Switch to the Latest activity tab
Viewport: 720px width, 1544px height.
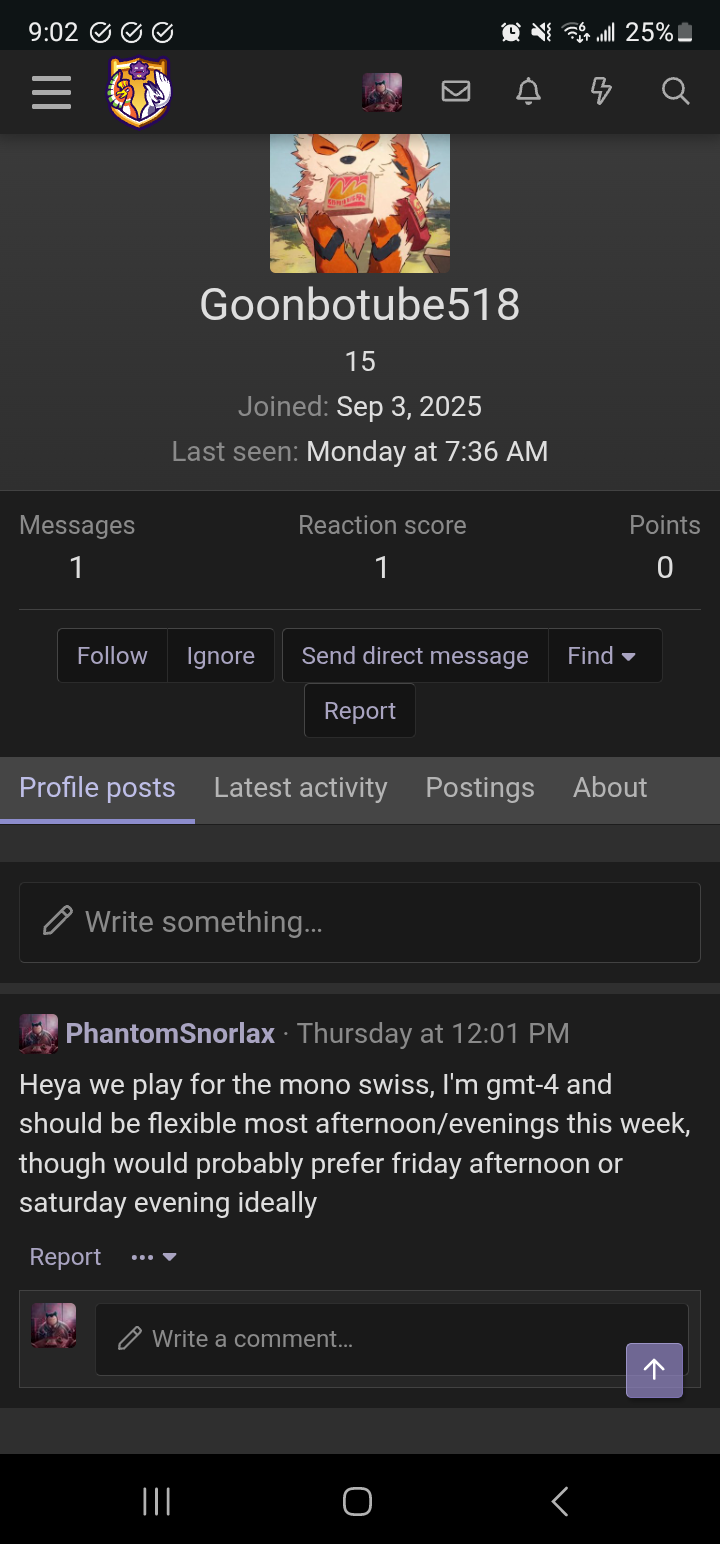[x=300, y=788]
